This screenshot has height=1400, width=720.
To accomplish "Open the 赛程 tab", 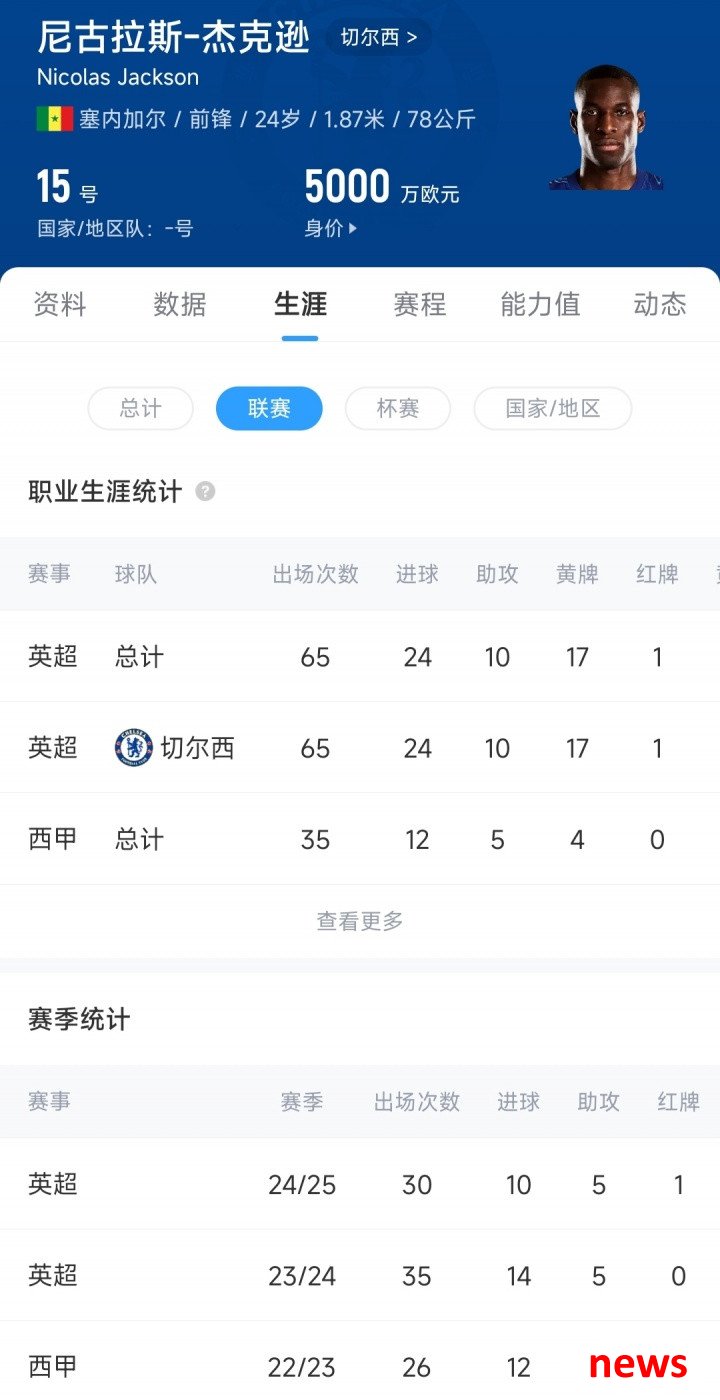I will pyautogui.click(x=420, y=304).
